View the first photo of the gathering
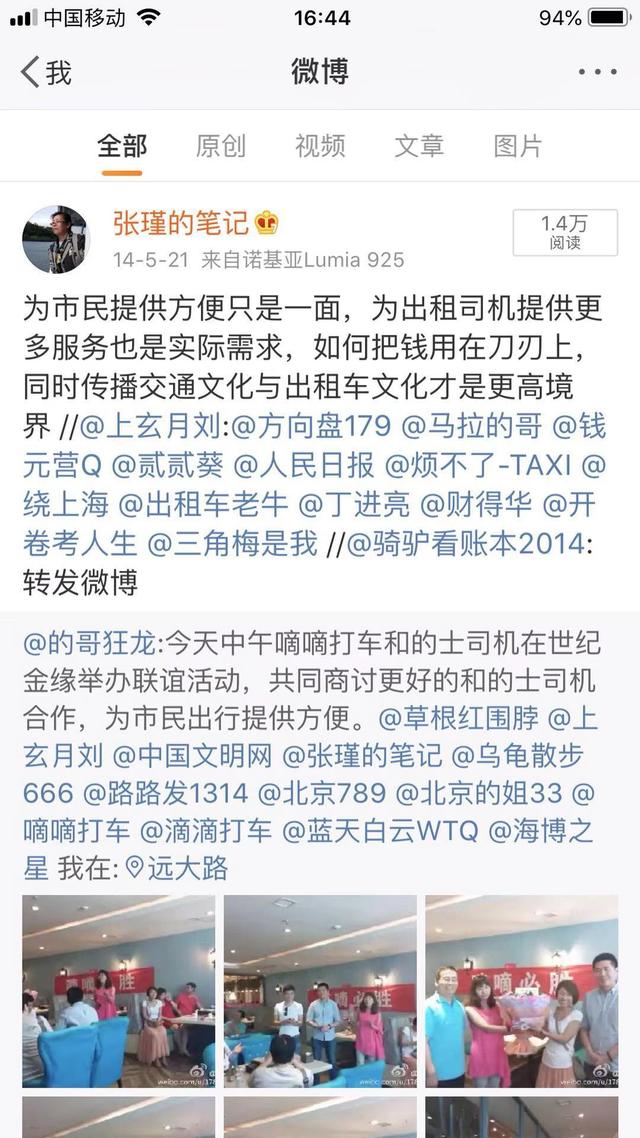Viewport: 640px width, 1138px height. [119, 991]
